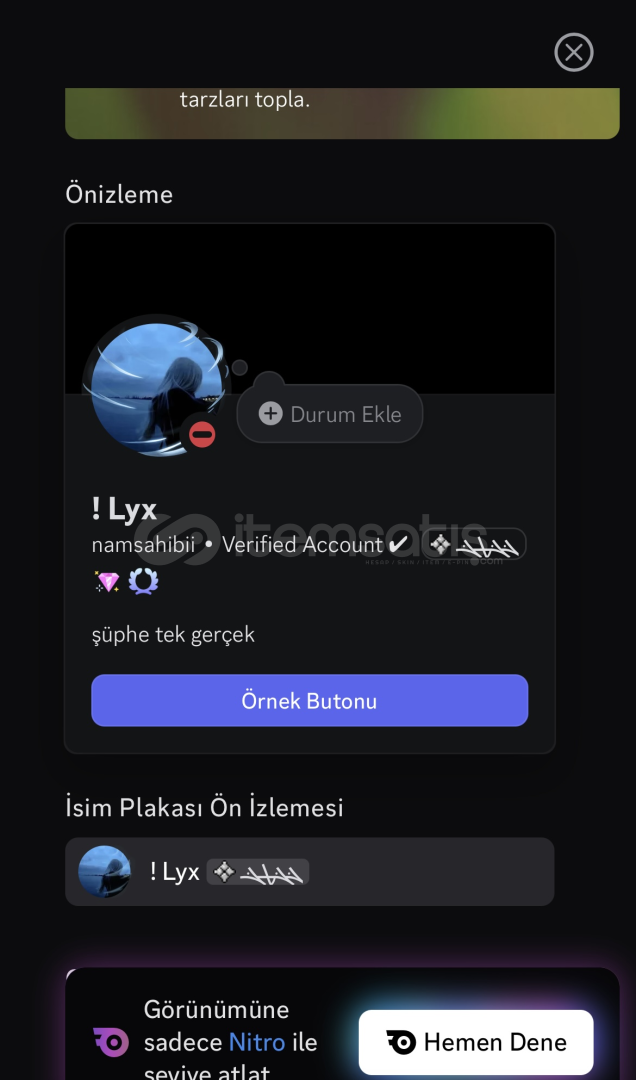Tap the Örnek Butonu button
Image resolution: width=636 pixels, height=1080 pixels.
pos(309,700)
